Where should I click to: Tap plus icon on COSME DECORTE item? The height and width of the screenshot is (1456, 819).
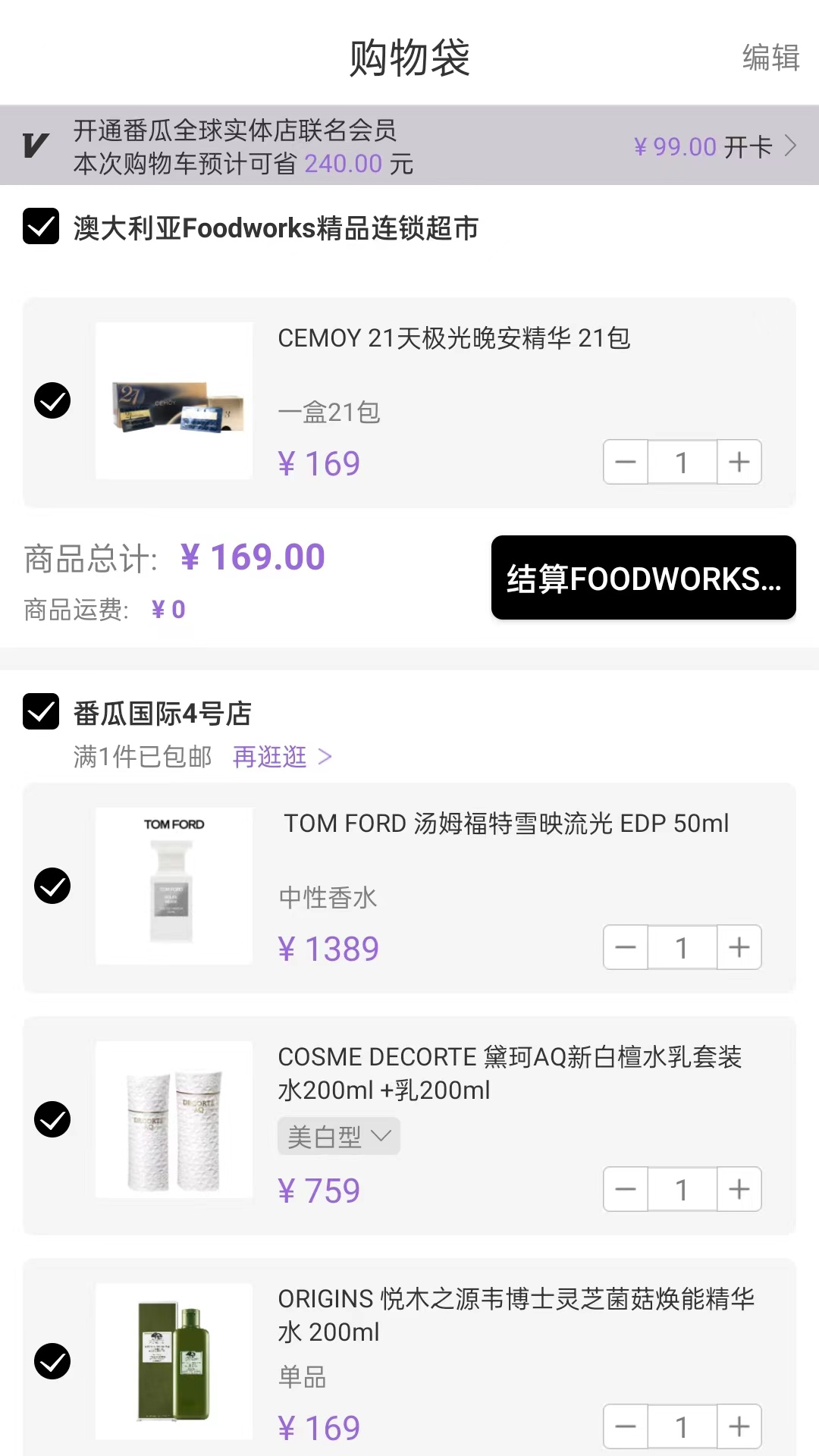(x=739, y=1189)
